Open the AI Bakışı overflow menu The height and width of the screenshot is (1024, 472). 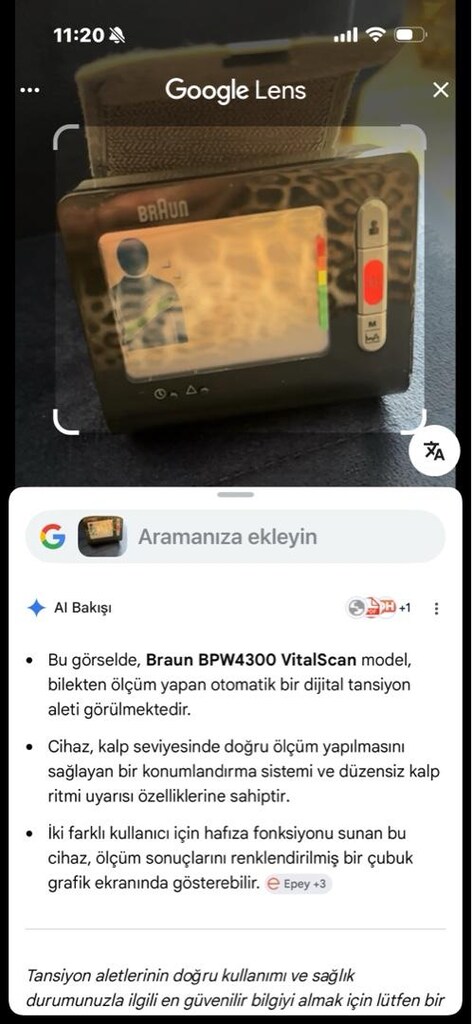click(x=437, y=609)
